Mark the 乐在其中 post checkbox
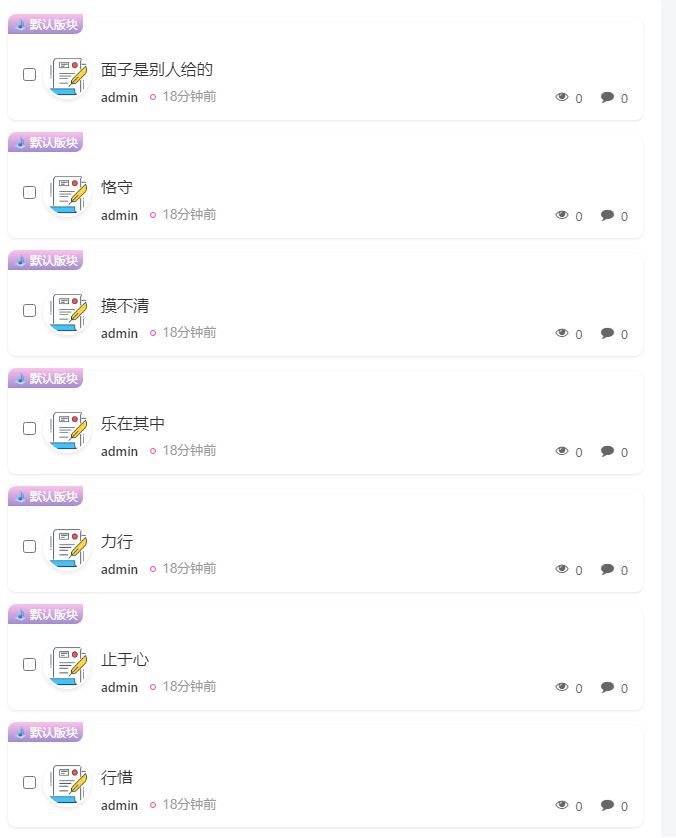The height and width of the screenshot is (838, 676). (x=30, y=428)
